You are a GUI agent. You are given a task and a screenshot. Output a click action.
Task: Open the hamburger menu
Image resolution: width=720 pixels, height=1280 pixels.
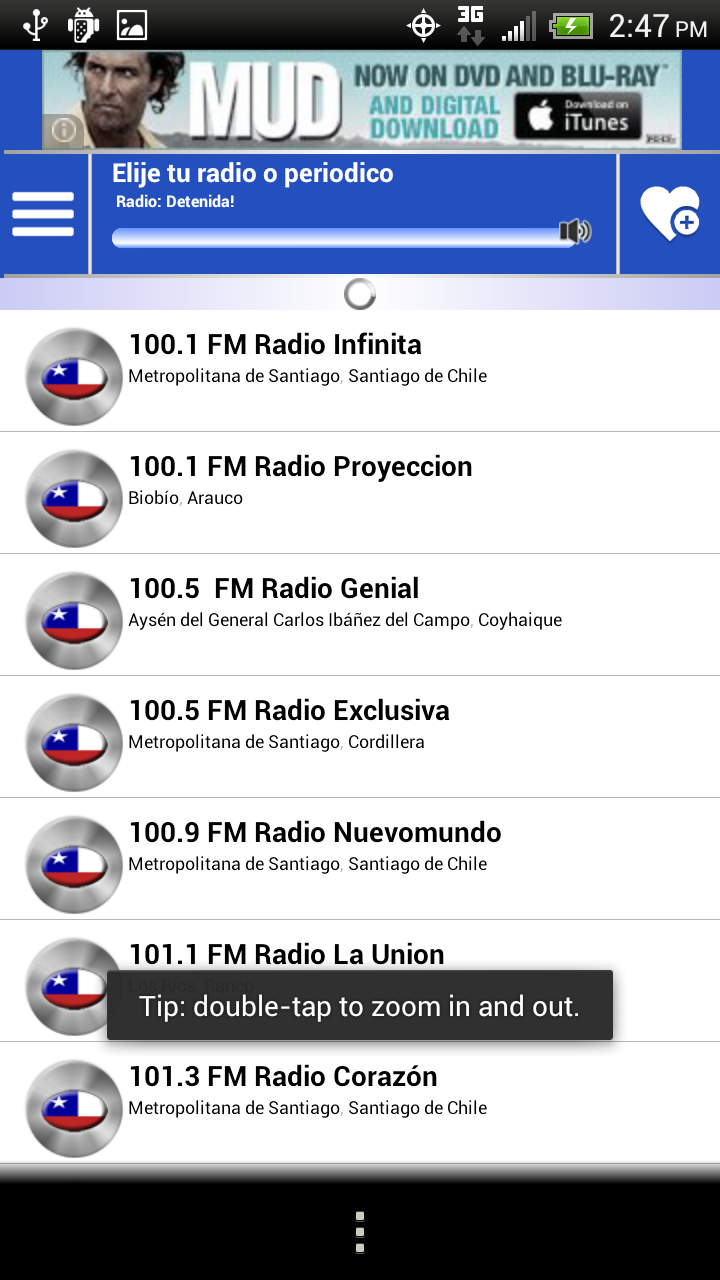click(43, 214)
